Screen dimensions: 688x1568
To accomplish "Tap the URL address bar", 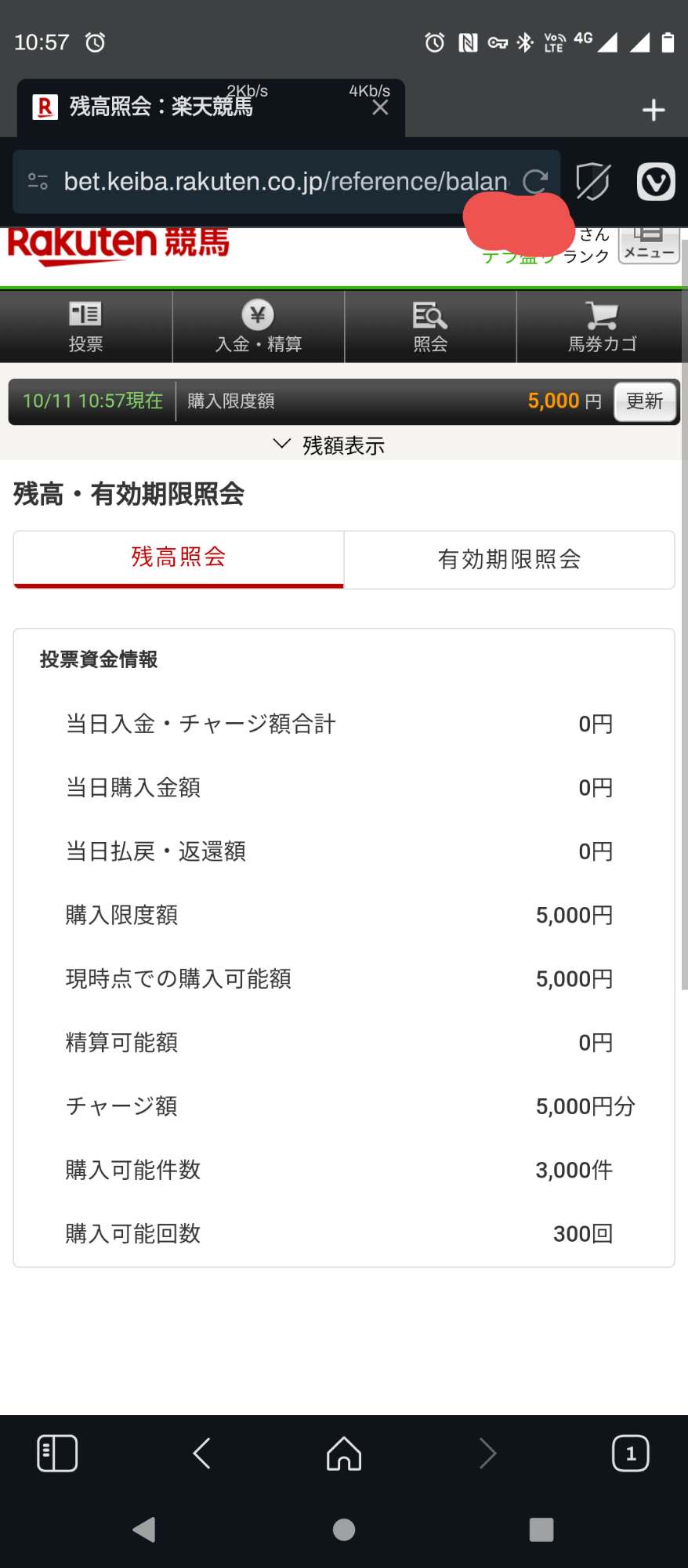I will pyautogui.click(x=282, y=182).
